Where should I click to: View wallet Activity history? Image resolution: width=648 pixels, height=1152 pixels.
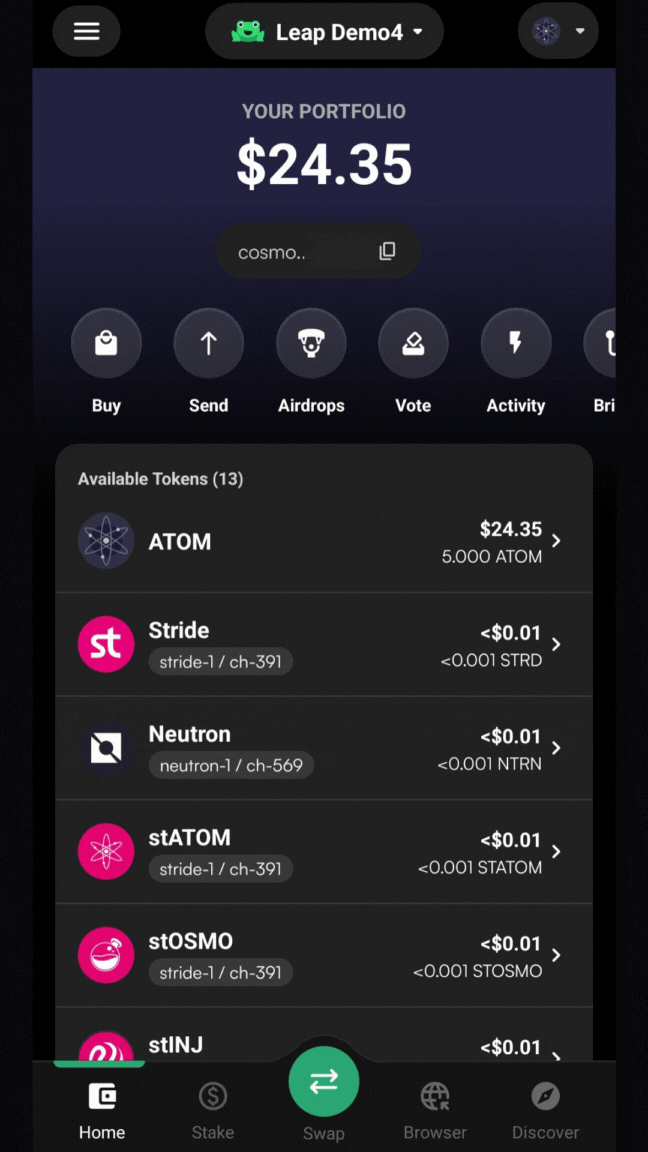[516, 345]
